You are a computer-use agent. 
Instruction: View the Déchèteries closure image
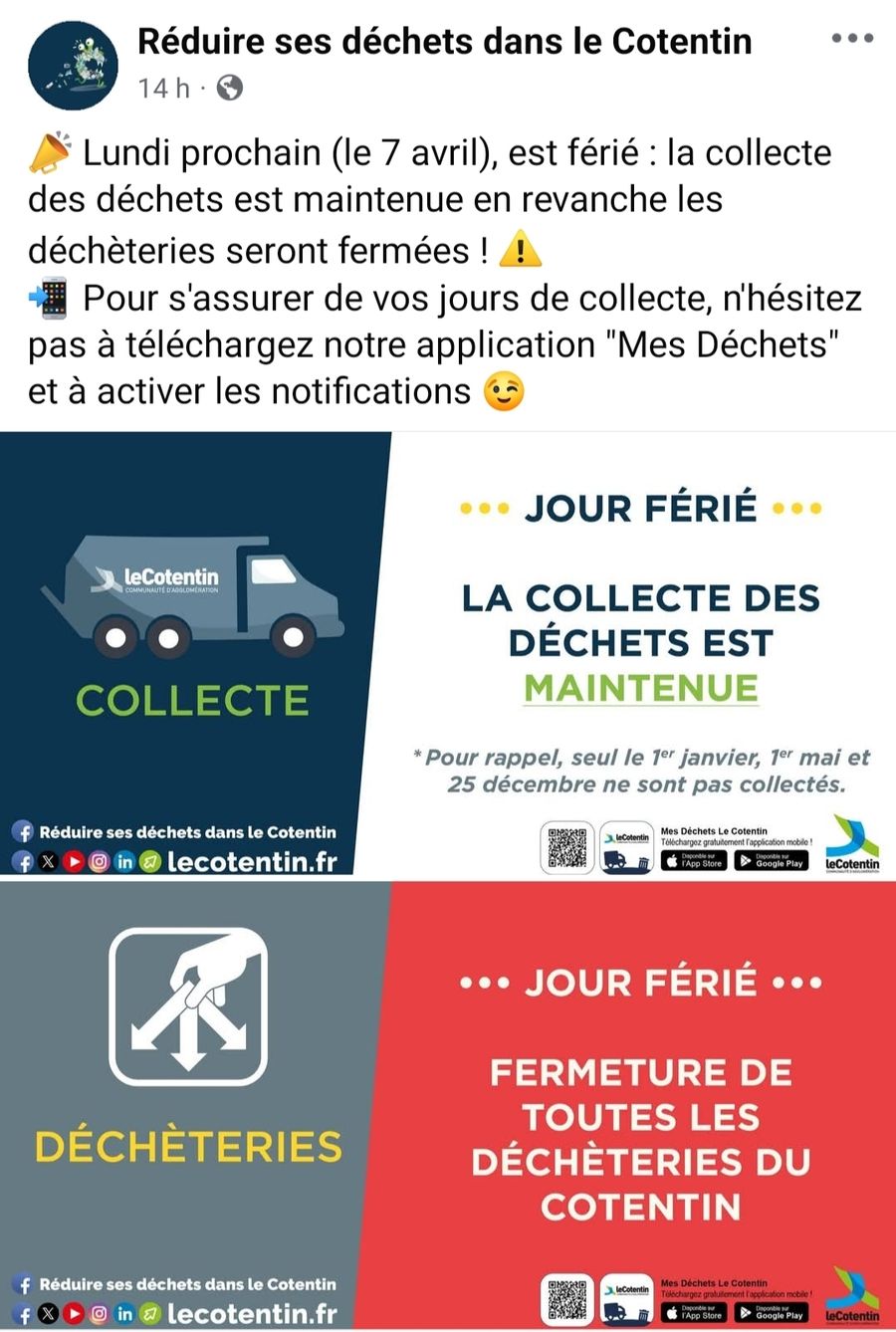(448, 1103)
